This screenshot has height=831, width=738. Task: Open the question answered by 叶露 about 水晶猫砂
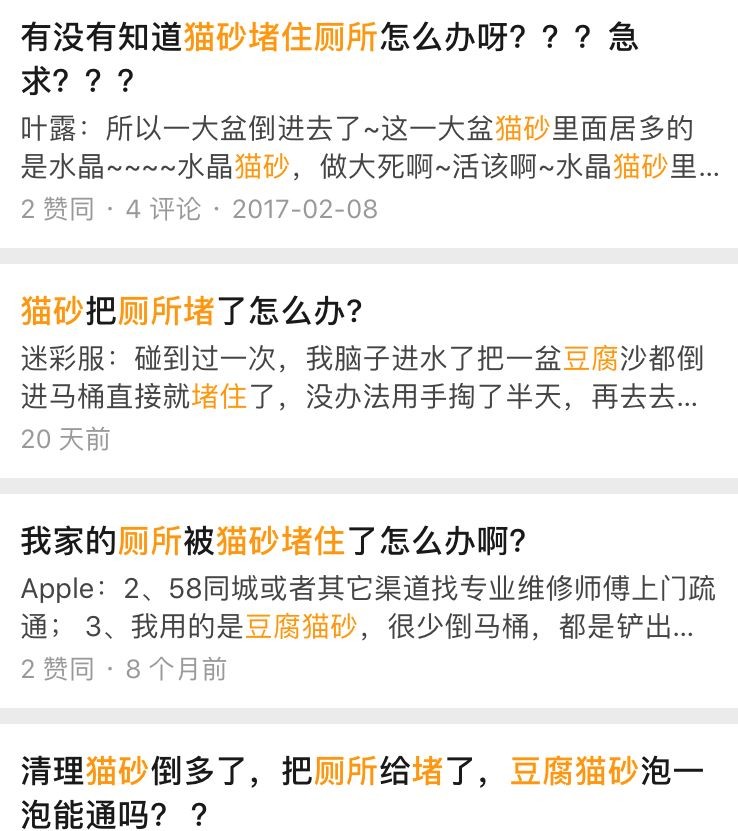(330, 57)
